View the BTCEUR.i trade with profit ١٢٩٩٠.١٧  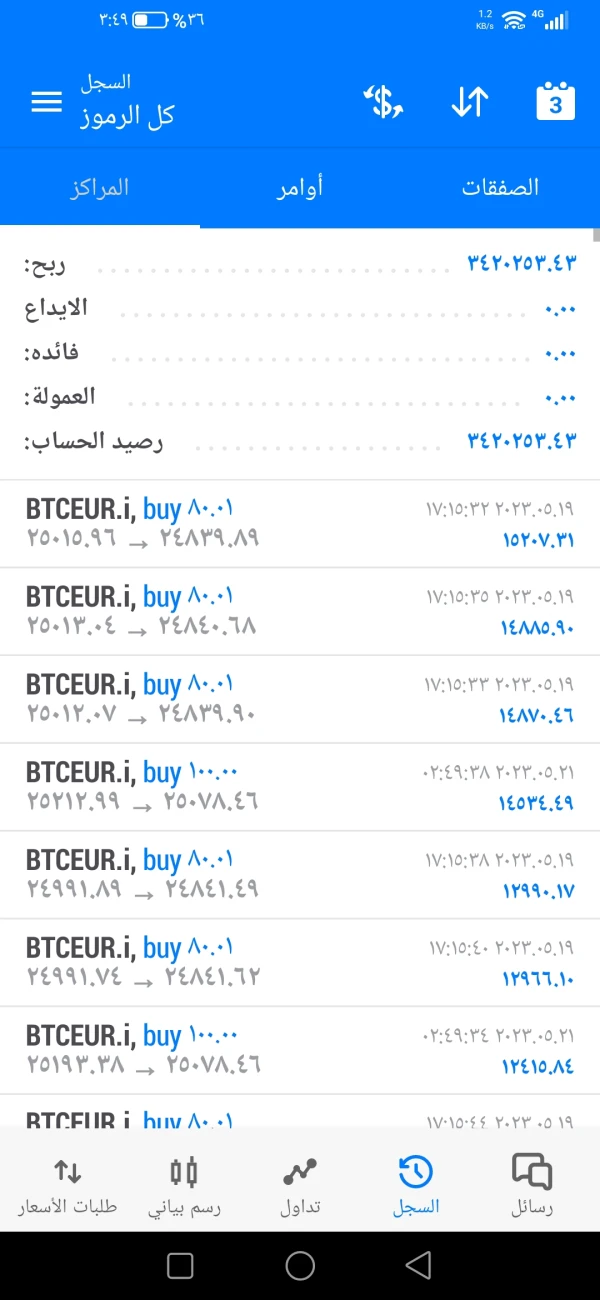tap(300, 875)
